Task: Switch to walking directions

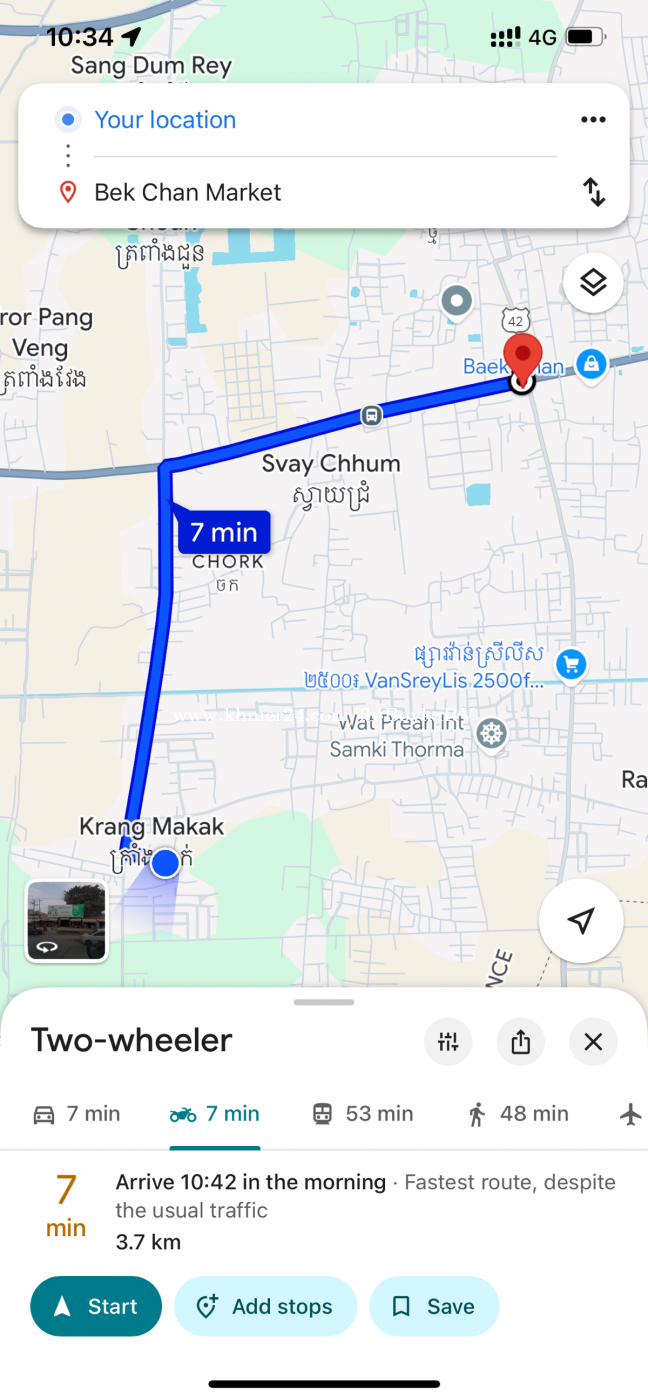Action: pyautogui.click(x=518, y=1114)
